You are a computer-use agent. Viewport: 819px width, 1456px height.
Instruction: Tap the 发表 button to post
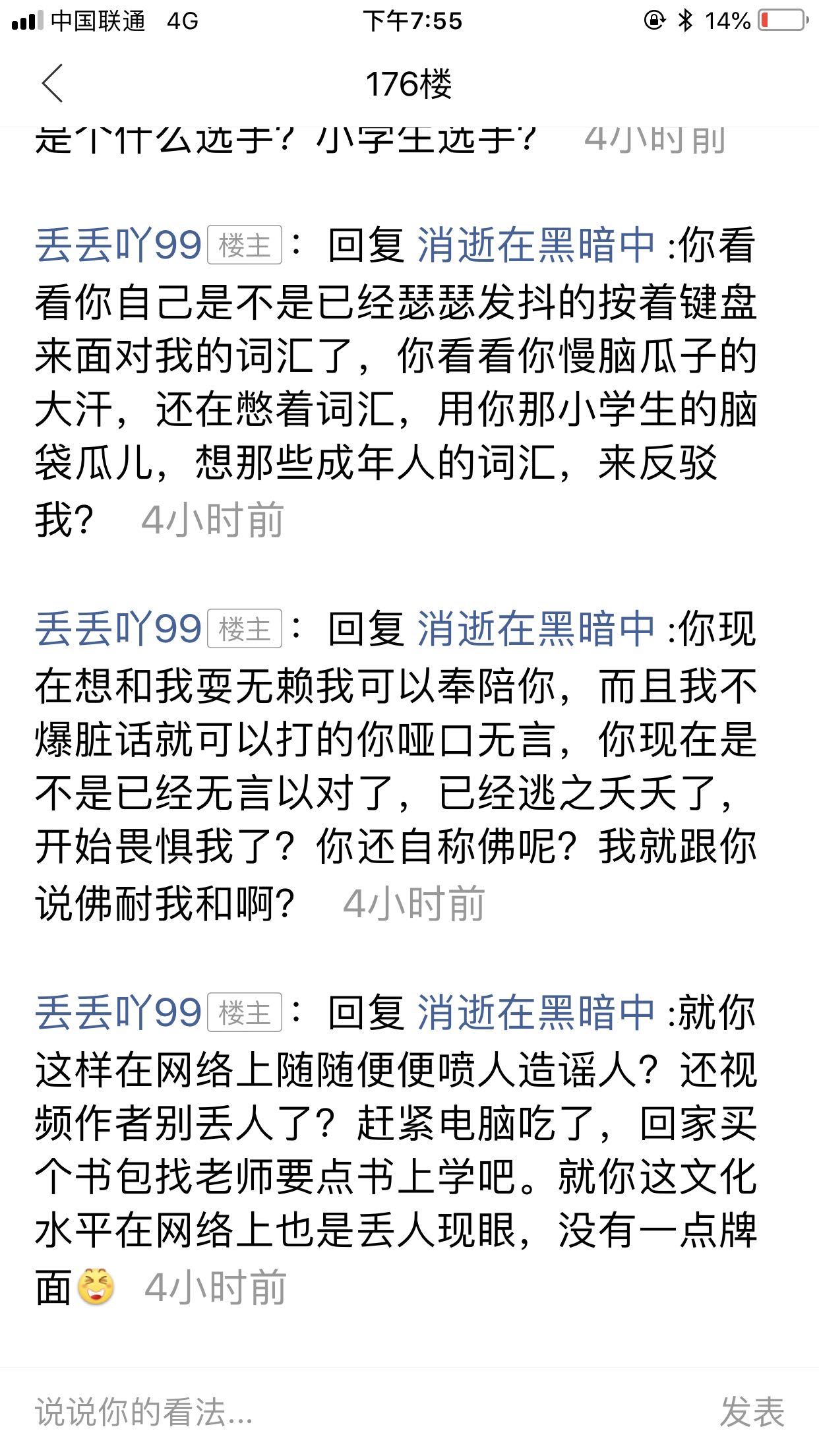tap(752, 1412)
